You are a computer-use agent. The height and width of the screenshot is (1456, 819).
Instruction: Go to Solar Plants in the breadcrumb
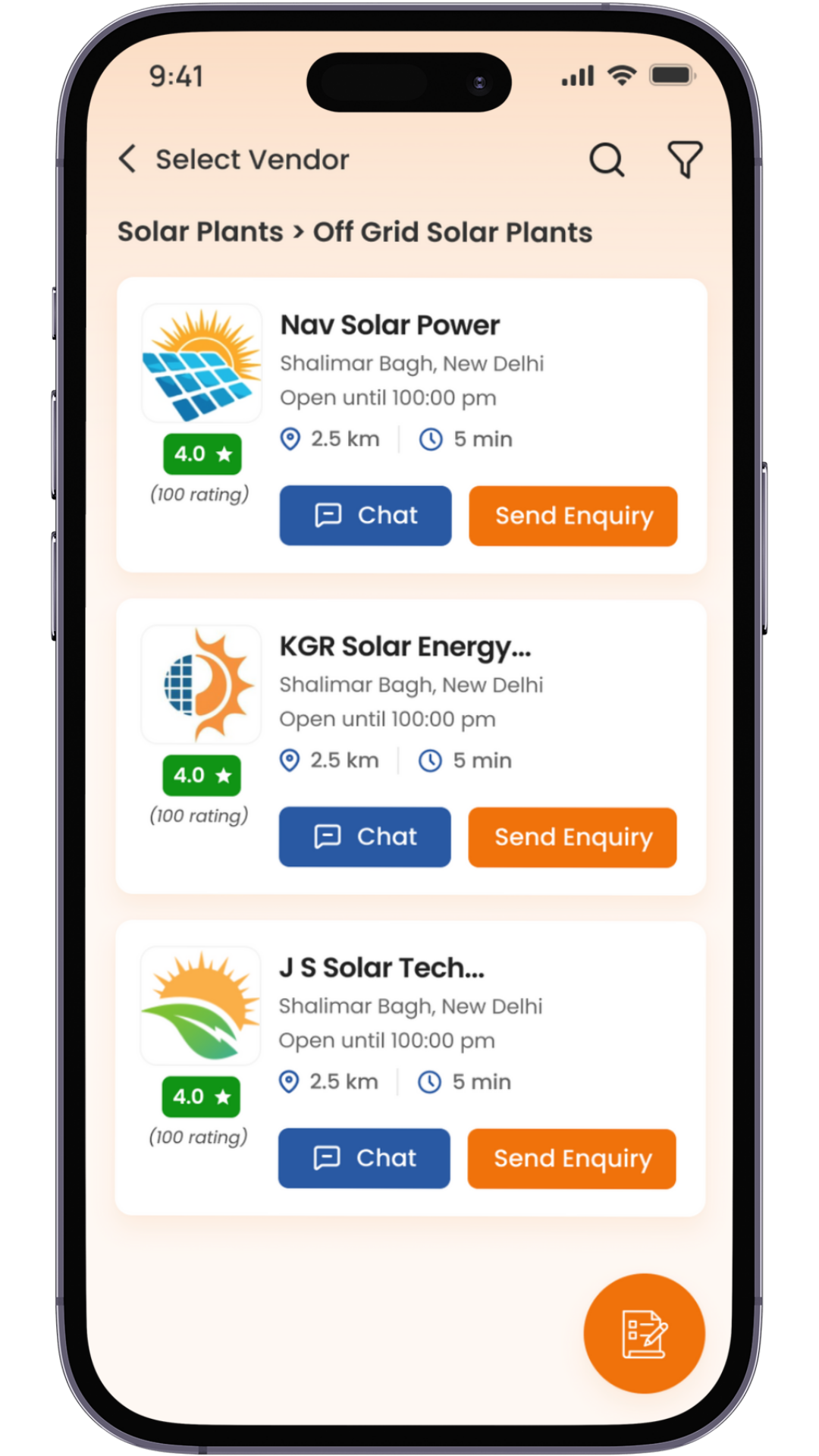(200, 232)
